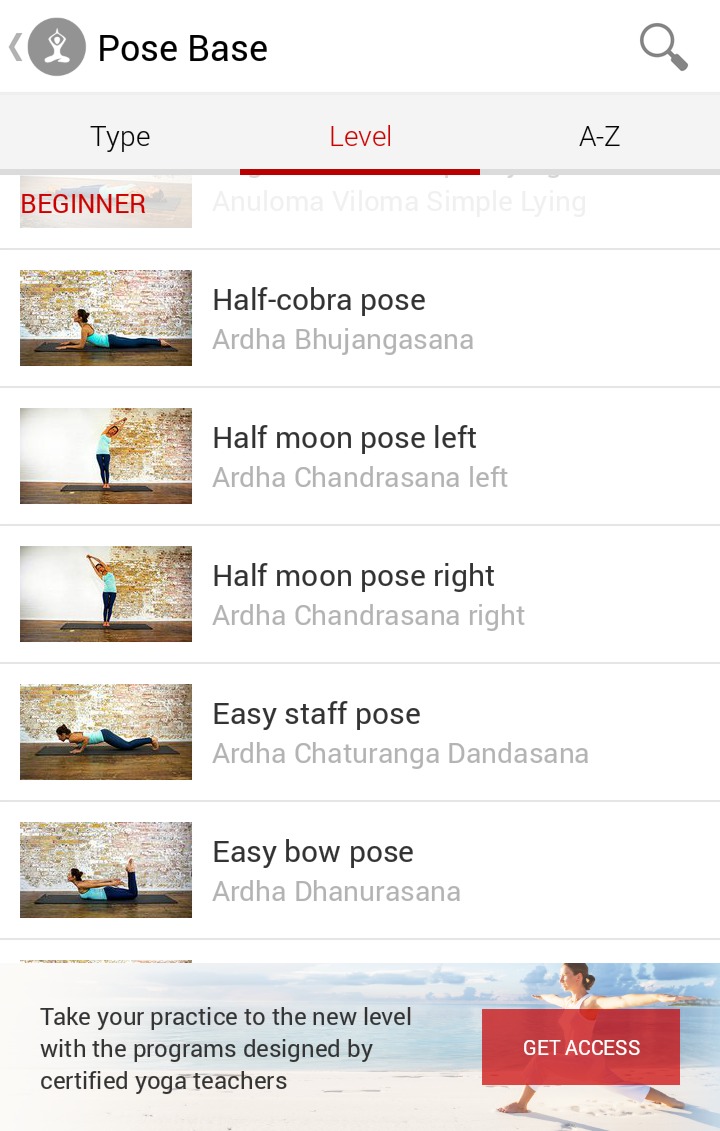Viewport: 720px width, 1131px height.
Task: Select the Level tab
Action: click(360, 136)
